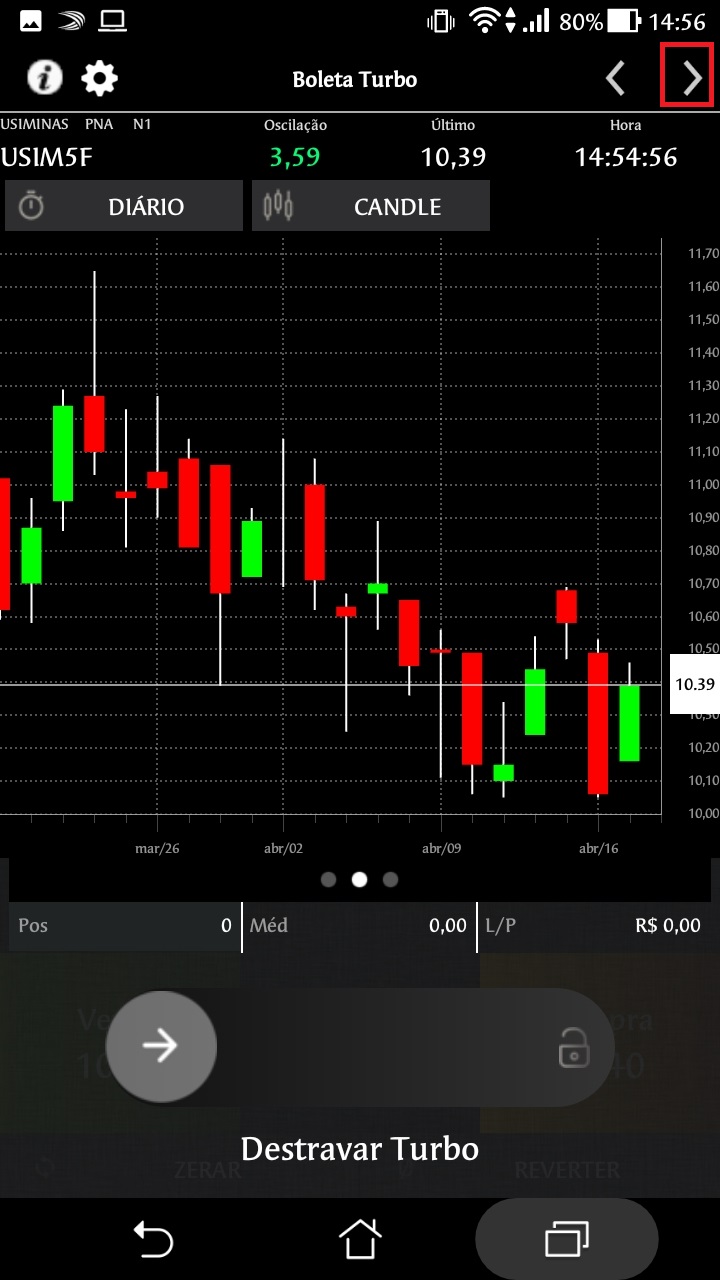Go to the home screen
This screenshot has width=720, height=1280.
point(360,1240)
